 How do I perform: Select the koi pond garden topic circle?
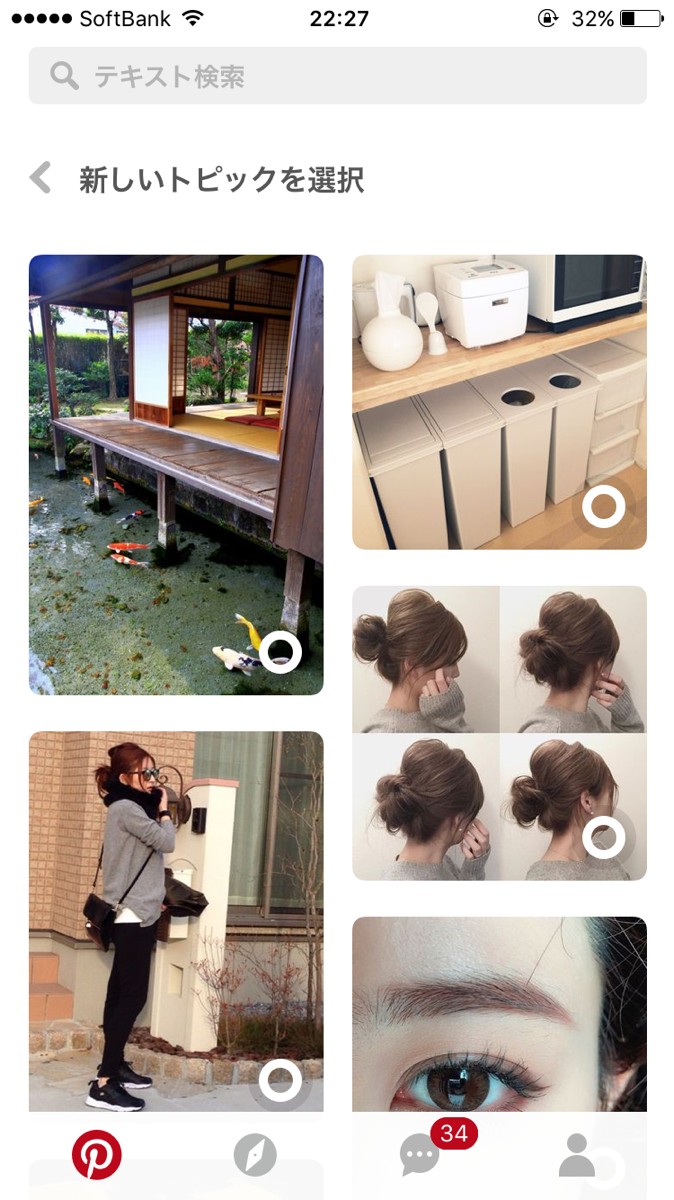pyautogui.click(x=280, y=652)
